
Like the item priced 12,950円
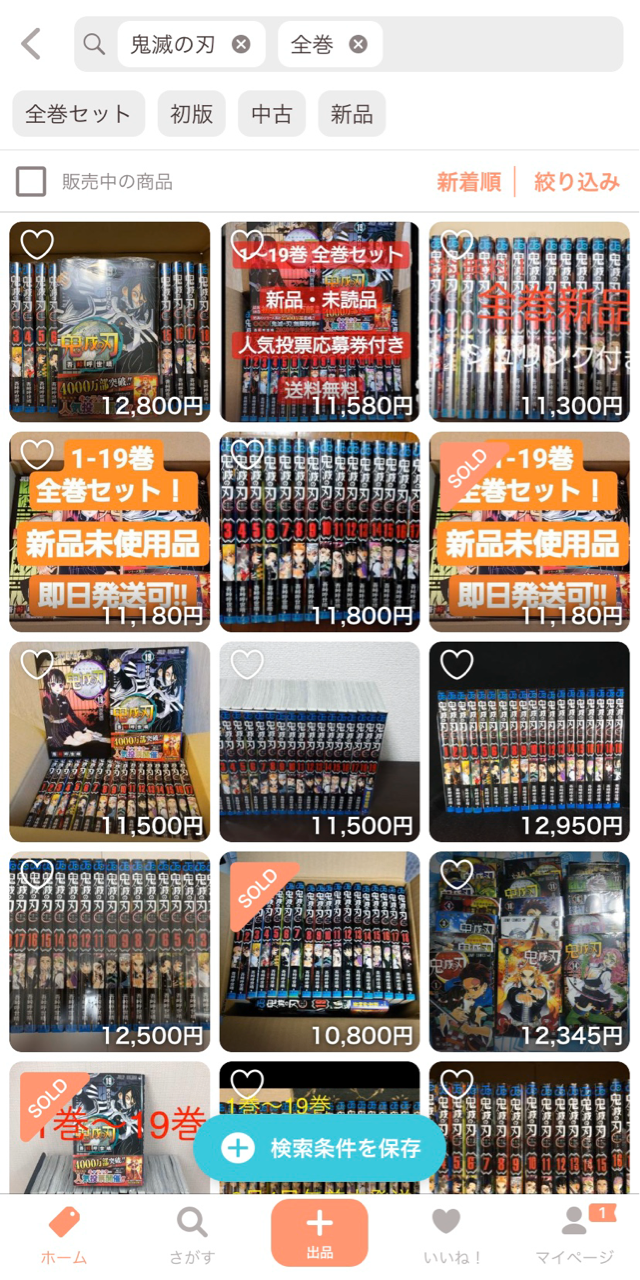(457, 664)
